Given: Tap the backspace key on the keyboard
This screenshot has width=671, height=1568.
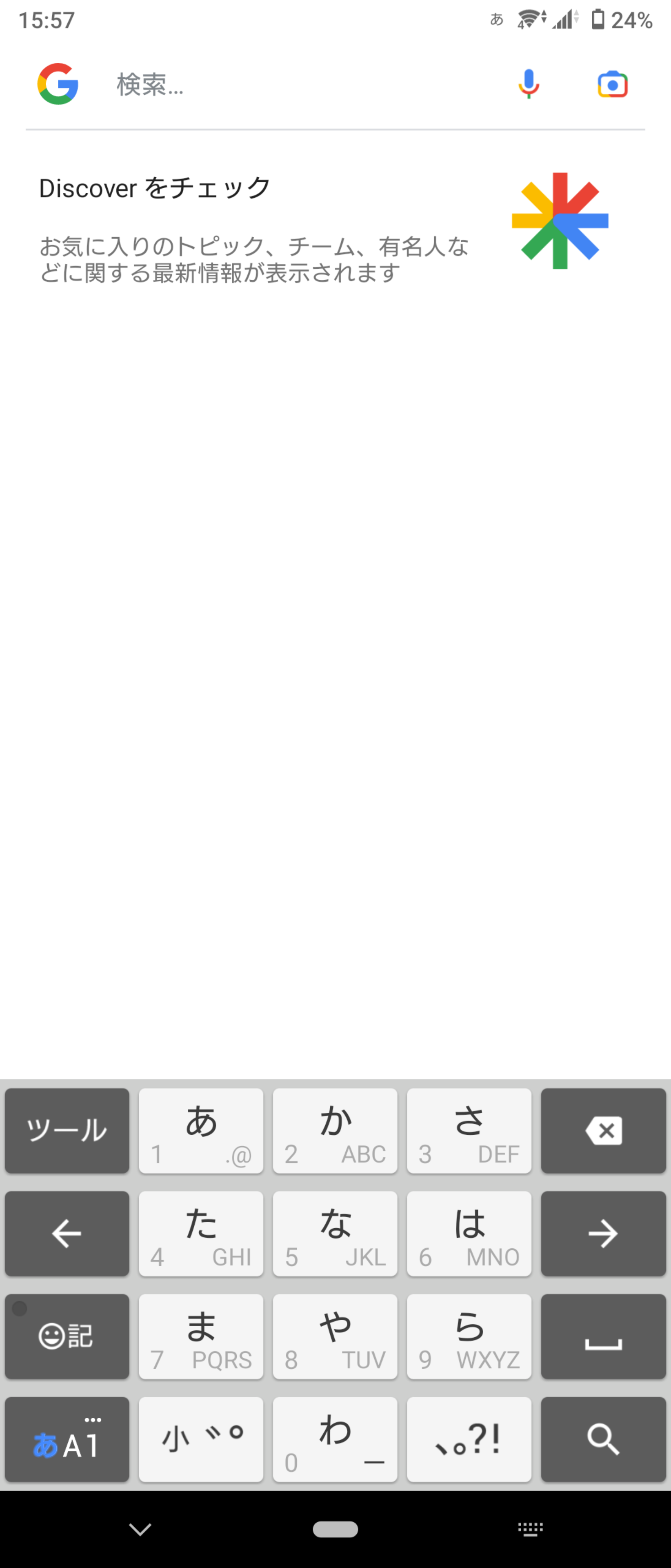Looking at the screenshot, I should pos(603,1130).
